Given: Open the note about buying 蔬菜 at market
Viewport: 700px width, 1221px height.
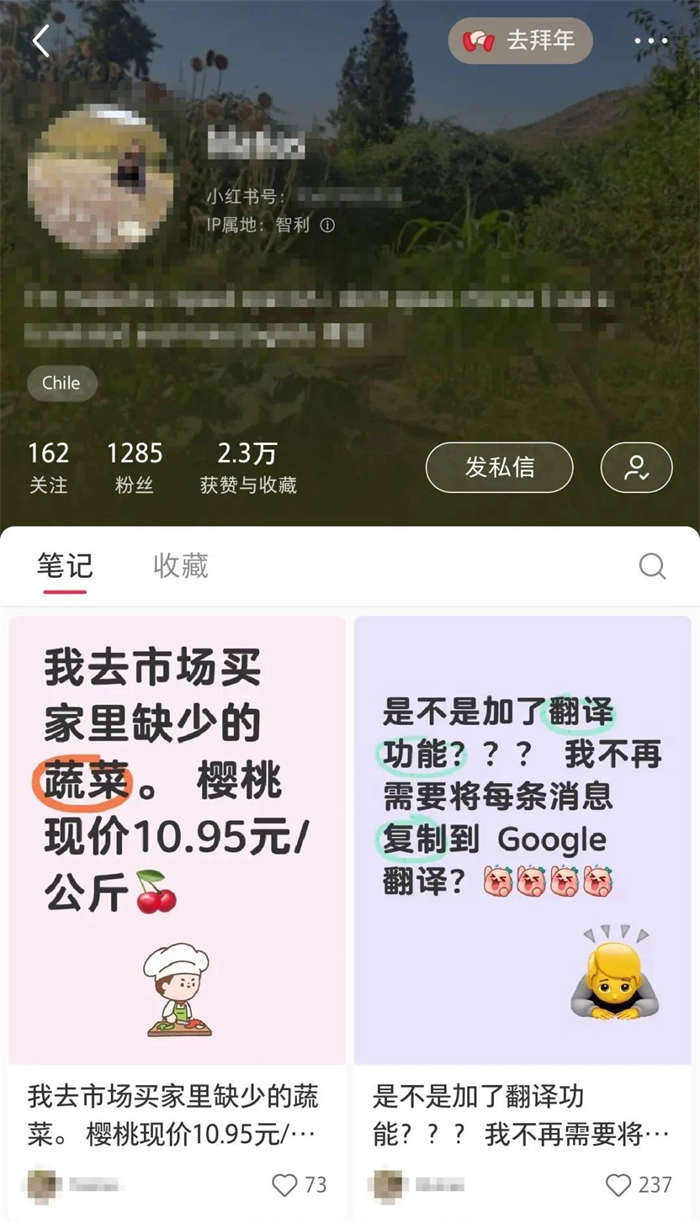Looking at the screenshot, I should point(177,840).
